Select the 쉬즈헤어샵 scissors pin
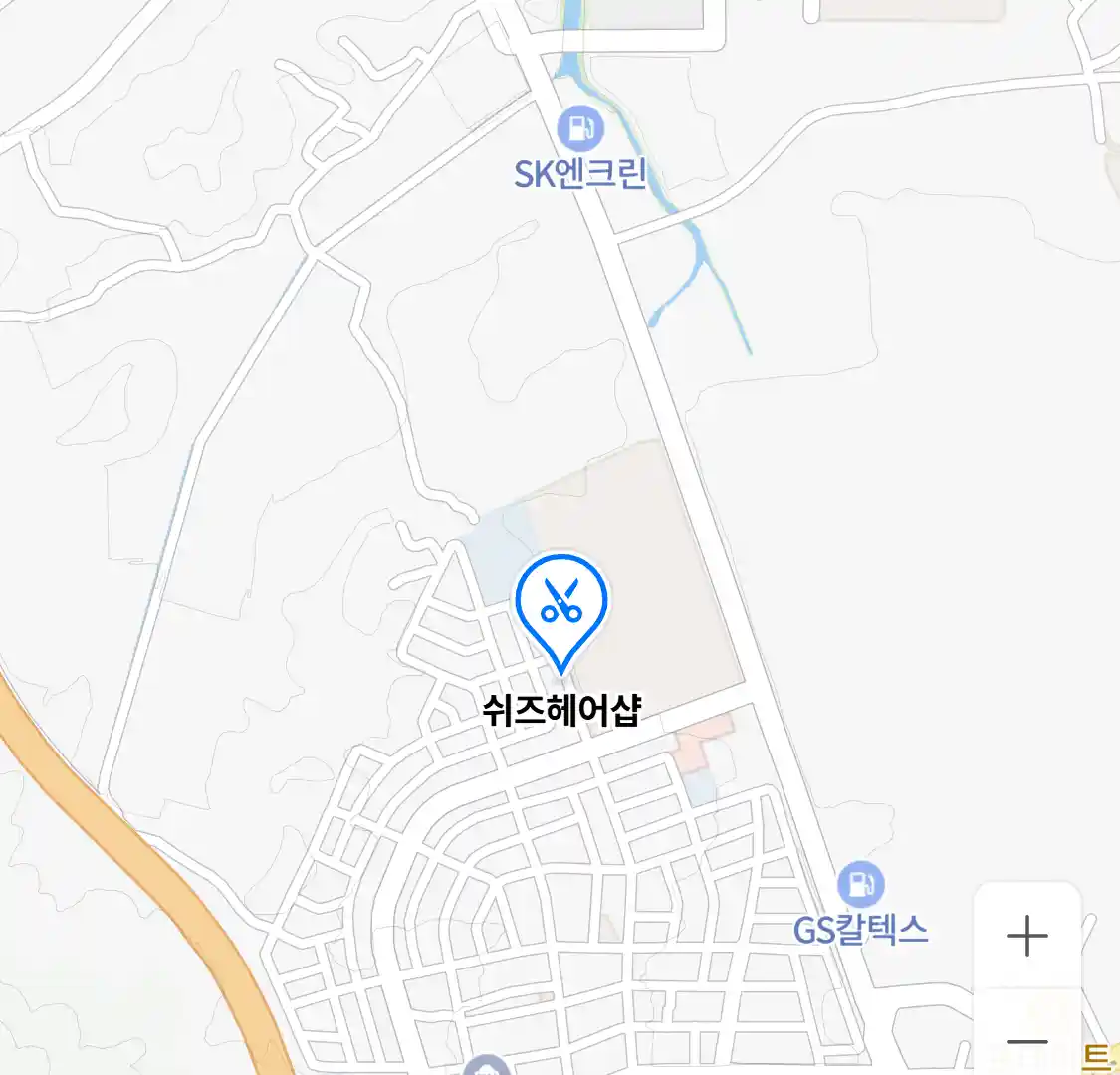The width and height of the screenshot is (1120, 1075). [560, 603]
